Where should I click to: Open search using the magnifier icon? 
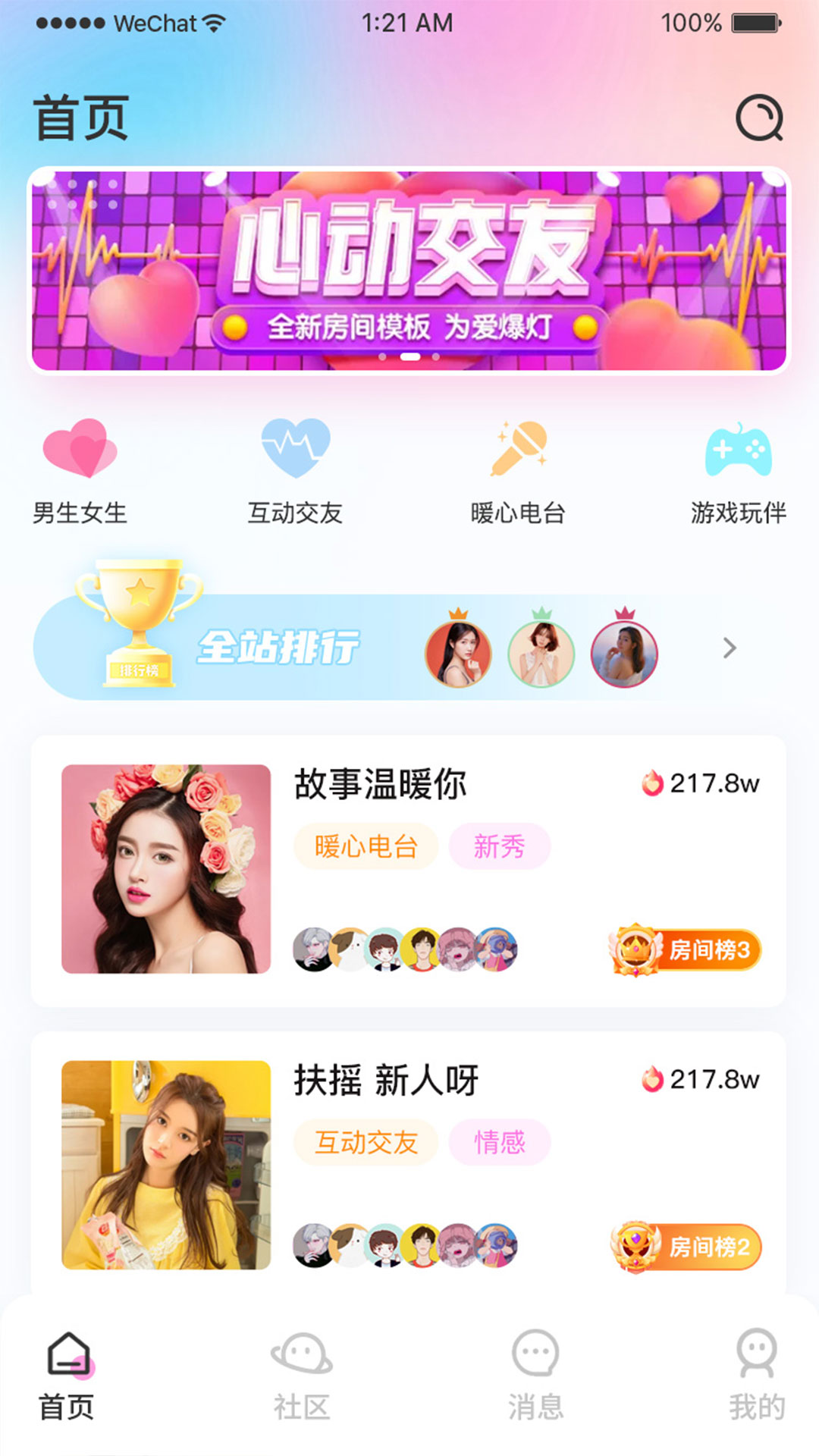(761, 119)
